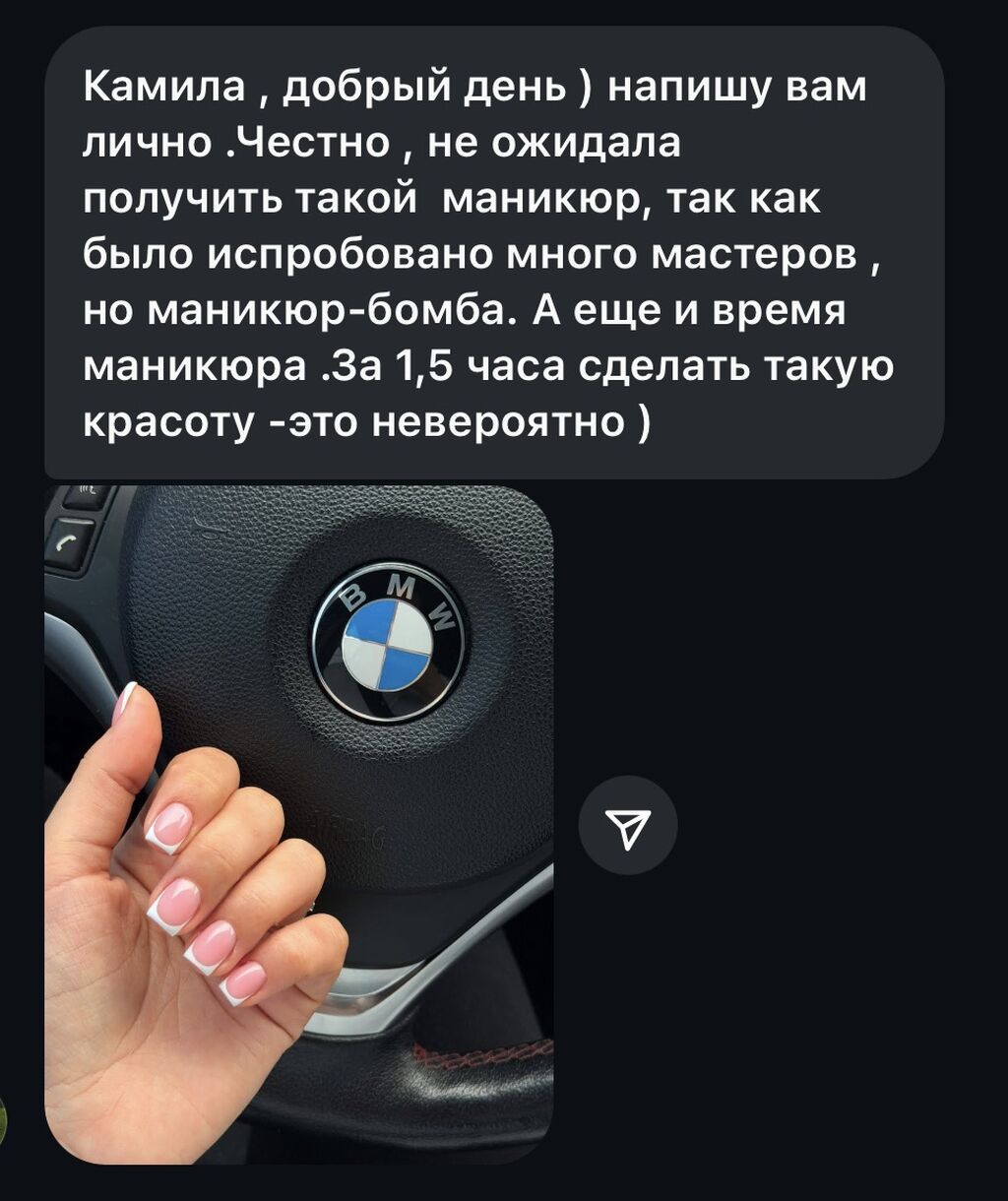The image size is (1008, 1201).
Task: Open the manicure photo in full view
Action: click(x=298, y=824)
